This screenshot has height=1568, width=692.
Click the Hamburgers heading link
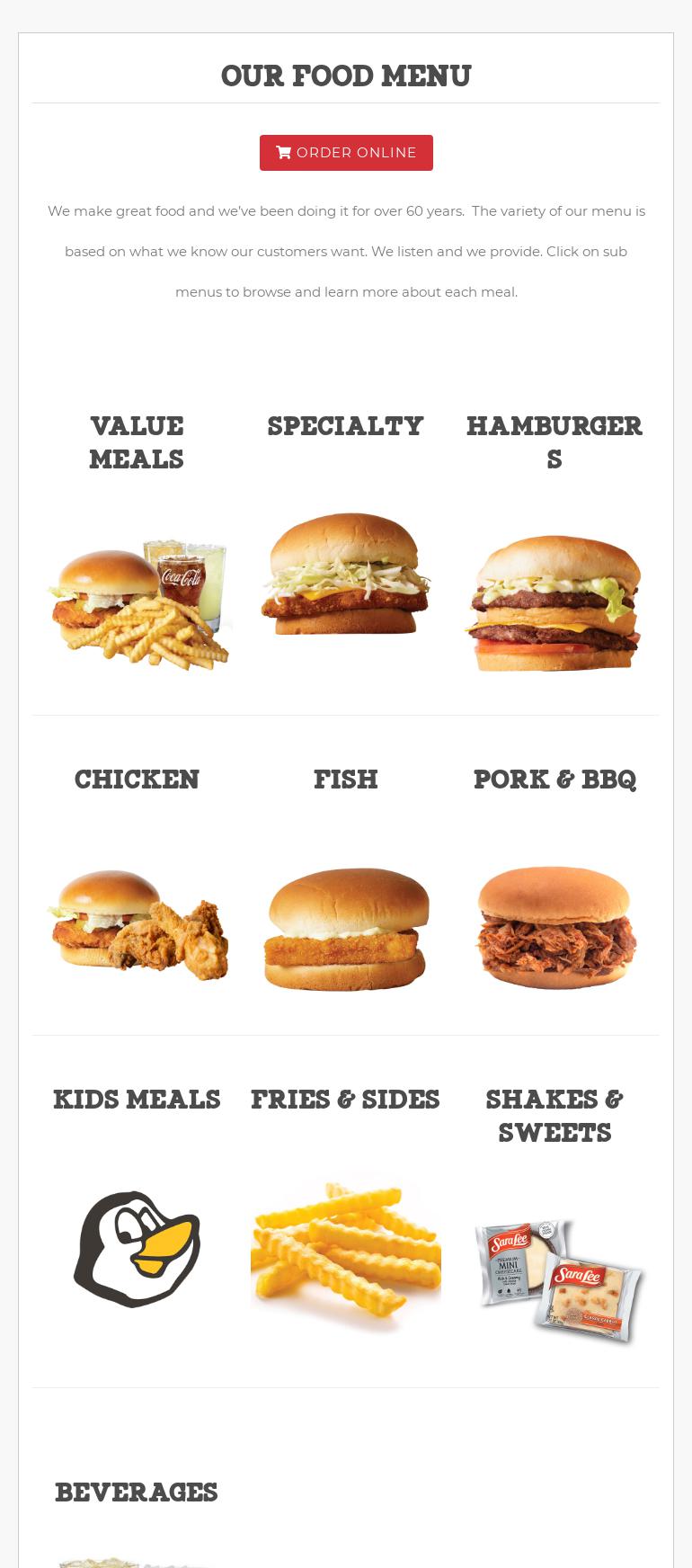pos(554,442)
